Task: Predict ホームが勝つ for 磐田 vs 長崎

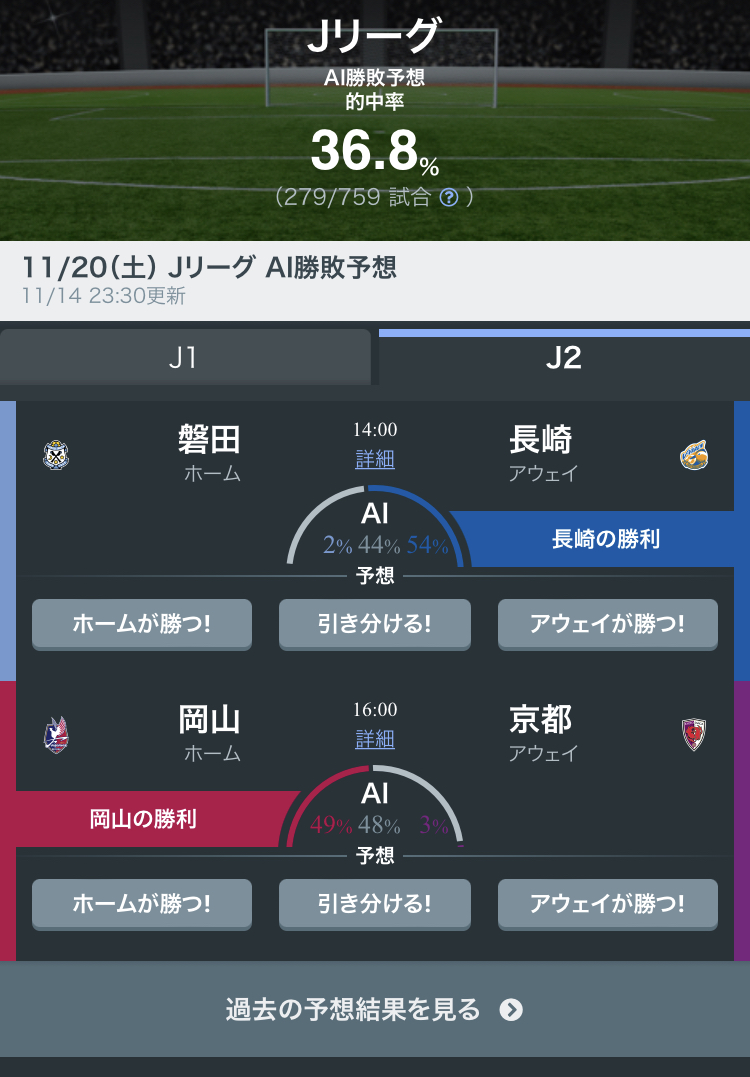Action: (142, 624)
